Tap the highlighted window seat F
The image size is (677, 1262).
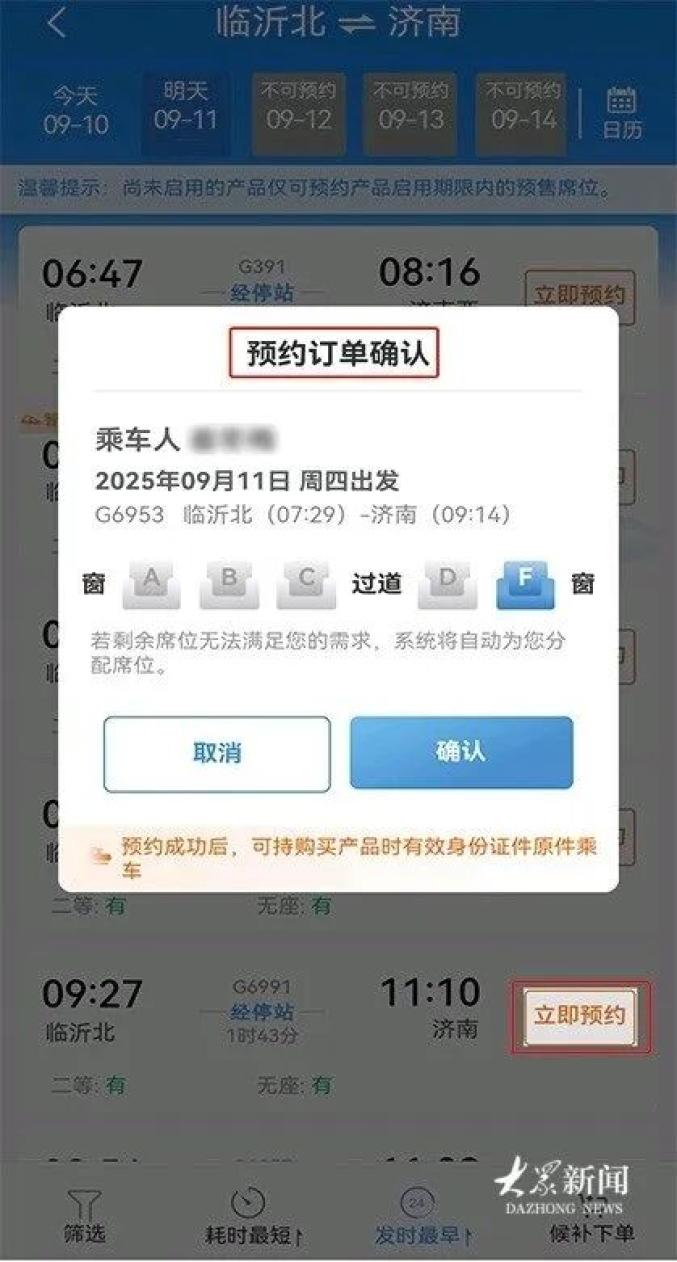click(x=525, y=585)
